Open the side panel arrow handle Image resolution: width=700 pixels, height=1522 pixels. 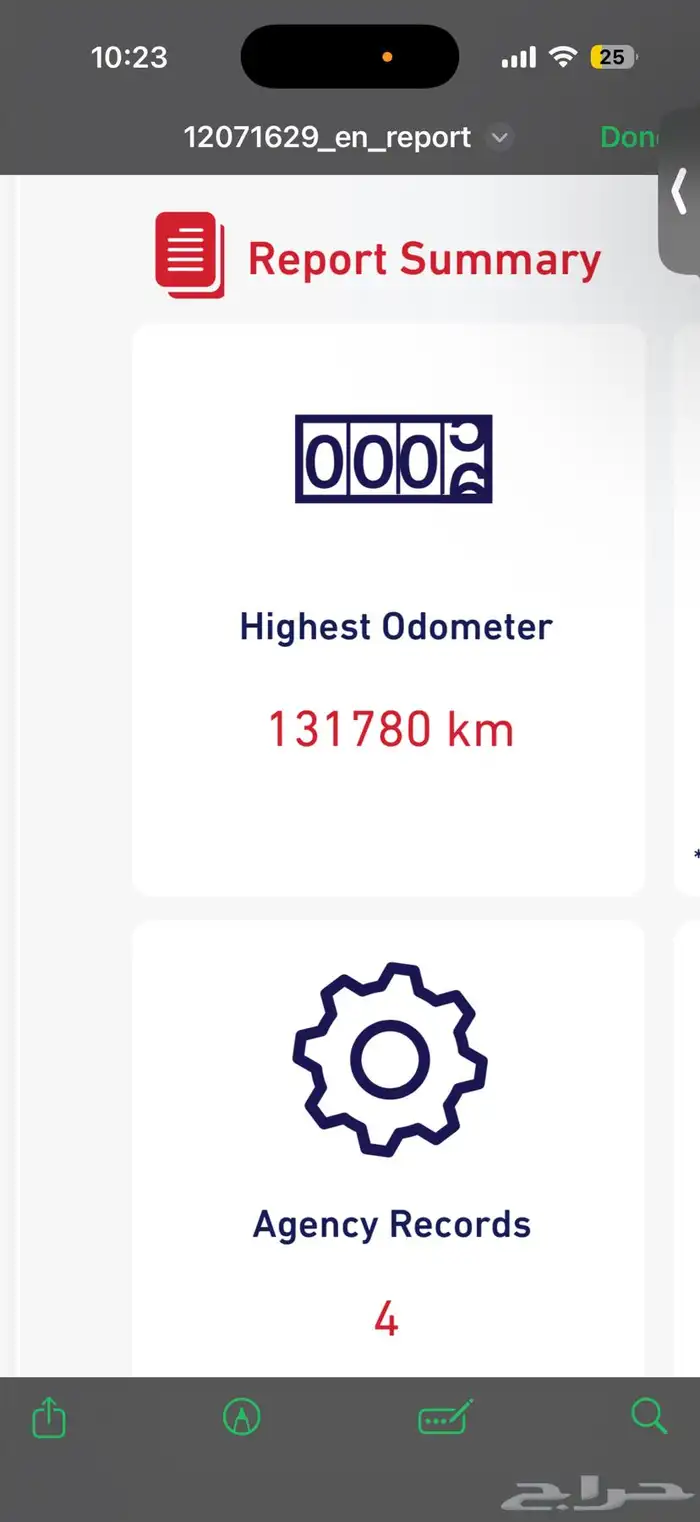tap(680, 192)
